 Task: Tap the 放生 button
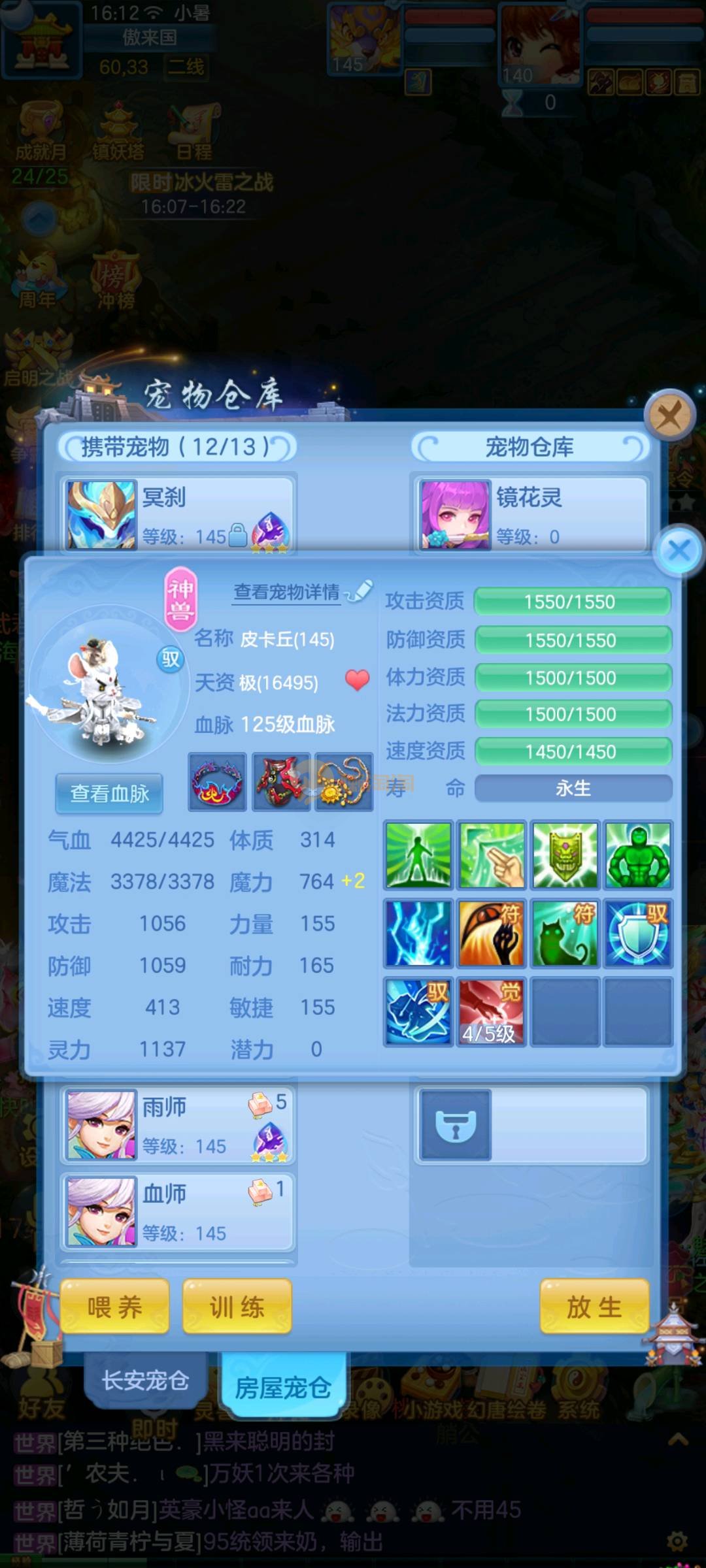click(594, 1307)
